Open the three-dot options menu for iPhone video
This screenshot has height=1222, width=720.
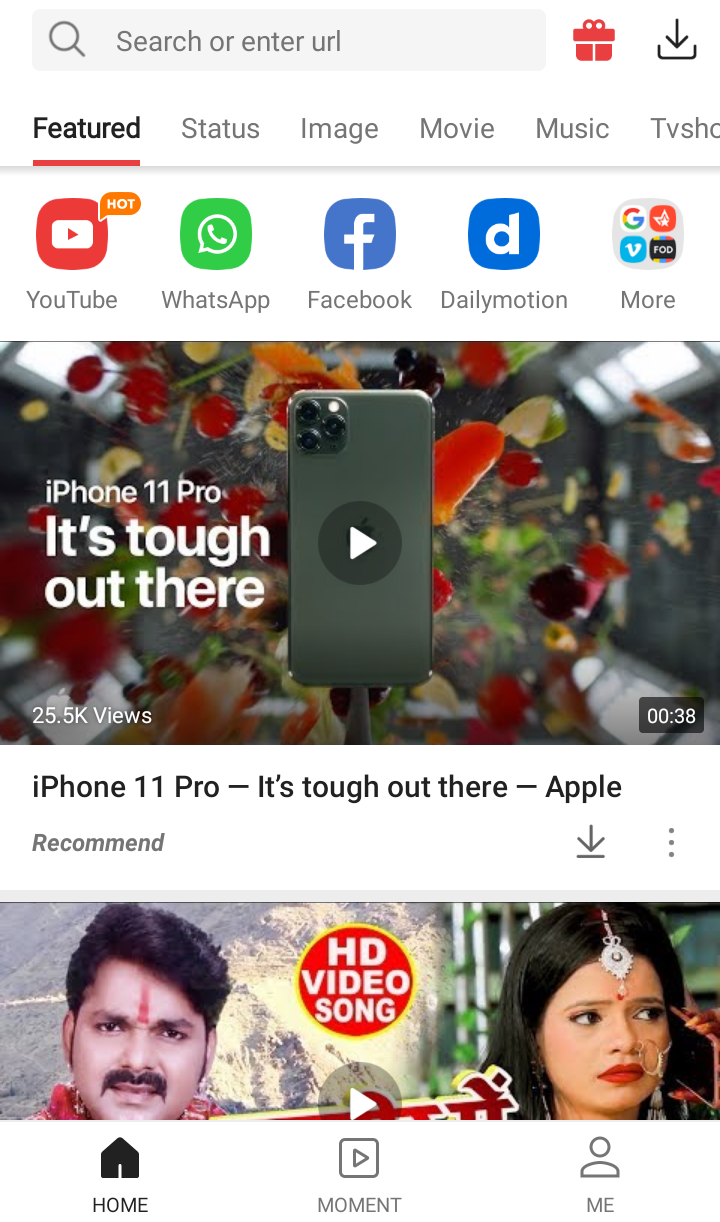click(x=671, y=842)
